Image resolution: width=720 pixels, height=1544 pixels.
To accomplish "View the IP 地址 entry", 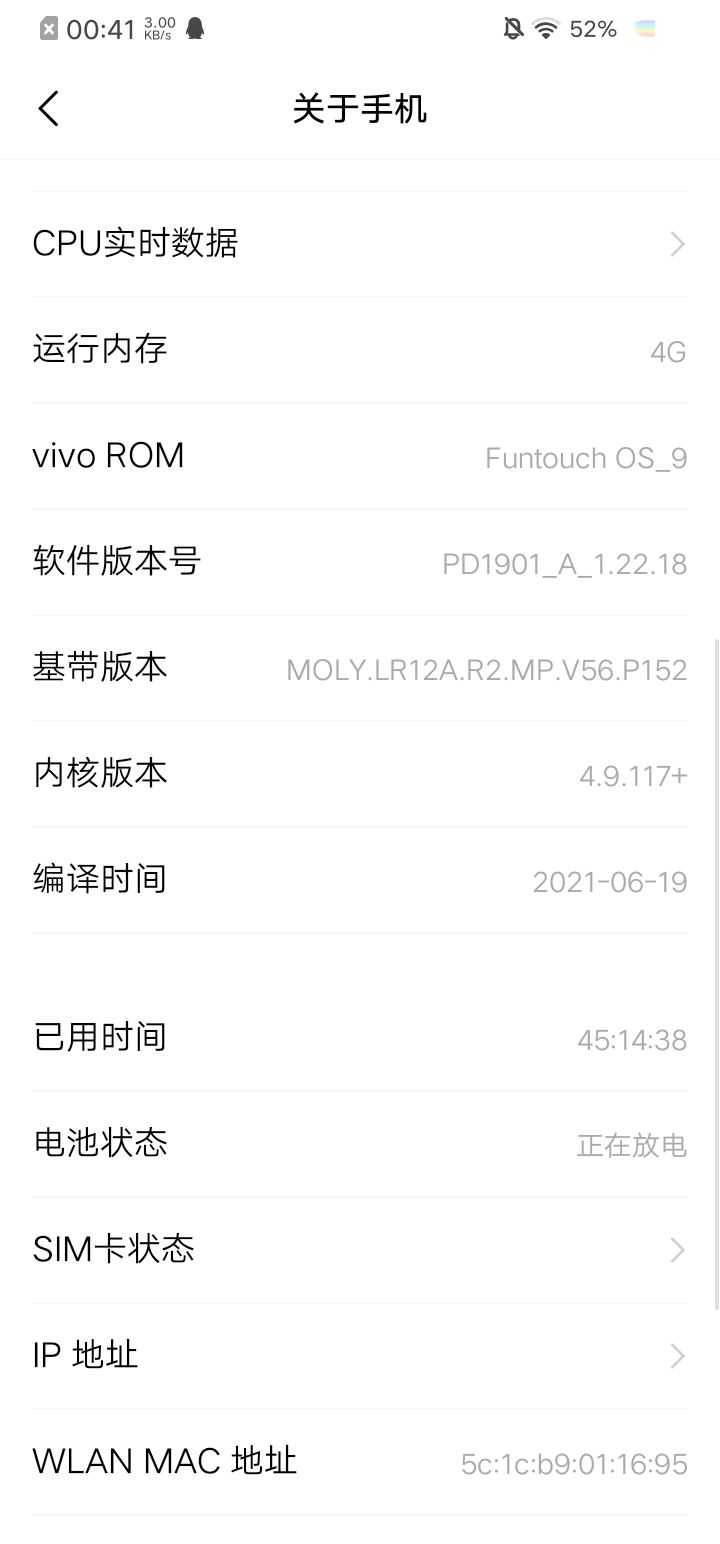I will tap(360, 1356).
